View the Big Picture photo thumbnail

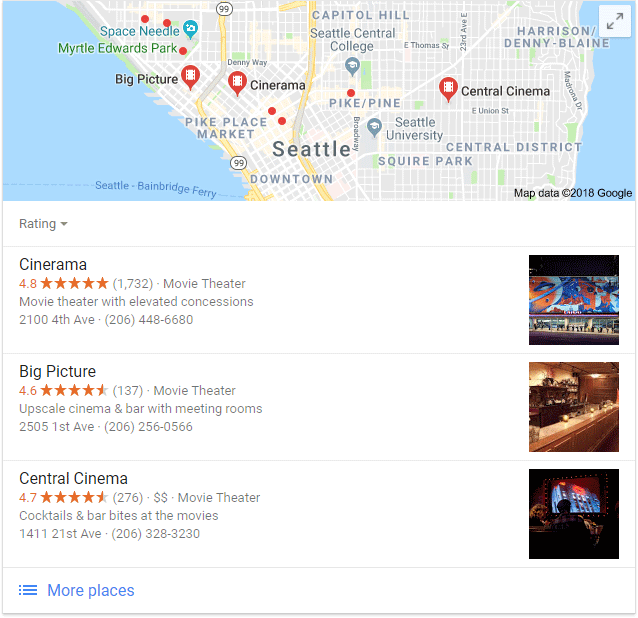[x=573, y=407]
